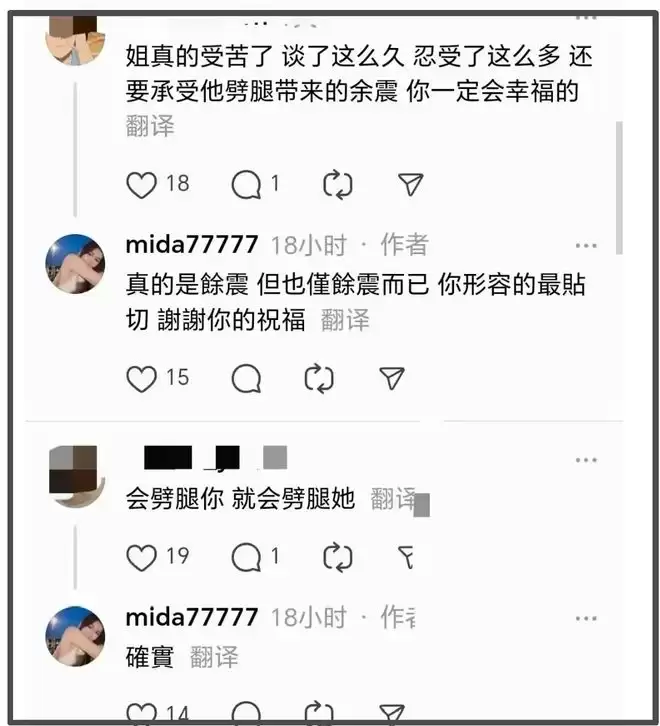Viewport: 660px width, 726px height.
Task: Share mida77777's 餘震 reply
Action: [x=392, y=378]
